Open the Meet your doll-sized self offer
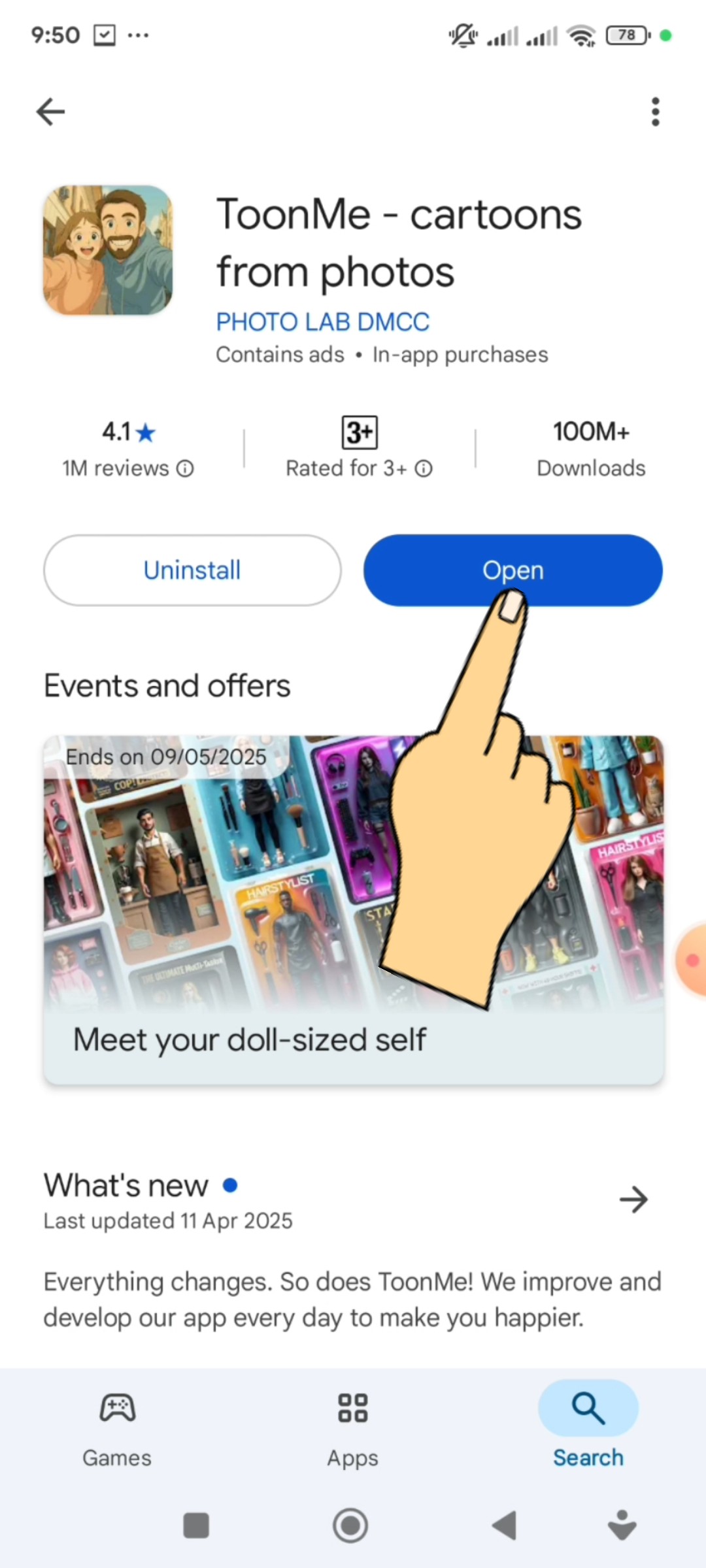Viewport: 706px width, 1568px height. click(x=248, y=1039)
